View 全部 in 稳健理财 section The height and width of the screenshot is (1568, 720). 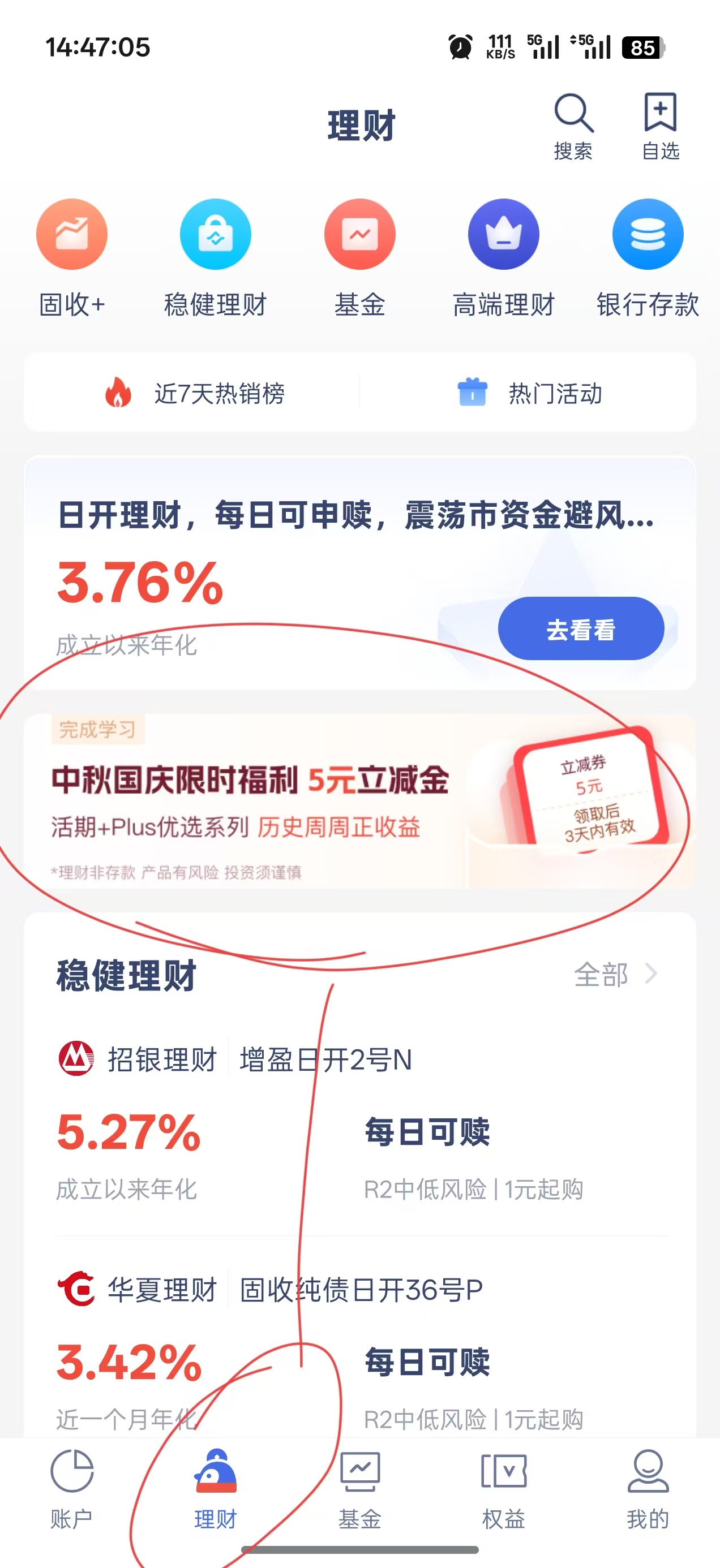click(x=615, y=975)
